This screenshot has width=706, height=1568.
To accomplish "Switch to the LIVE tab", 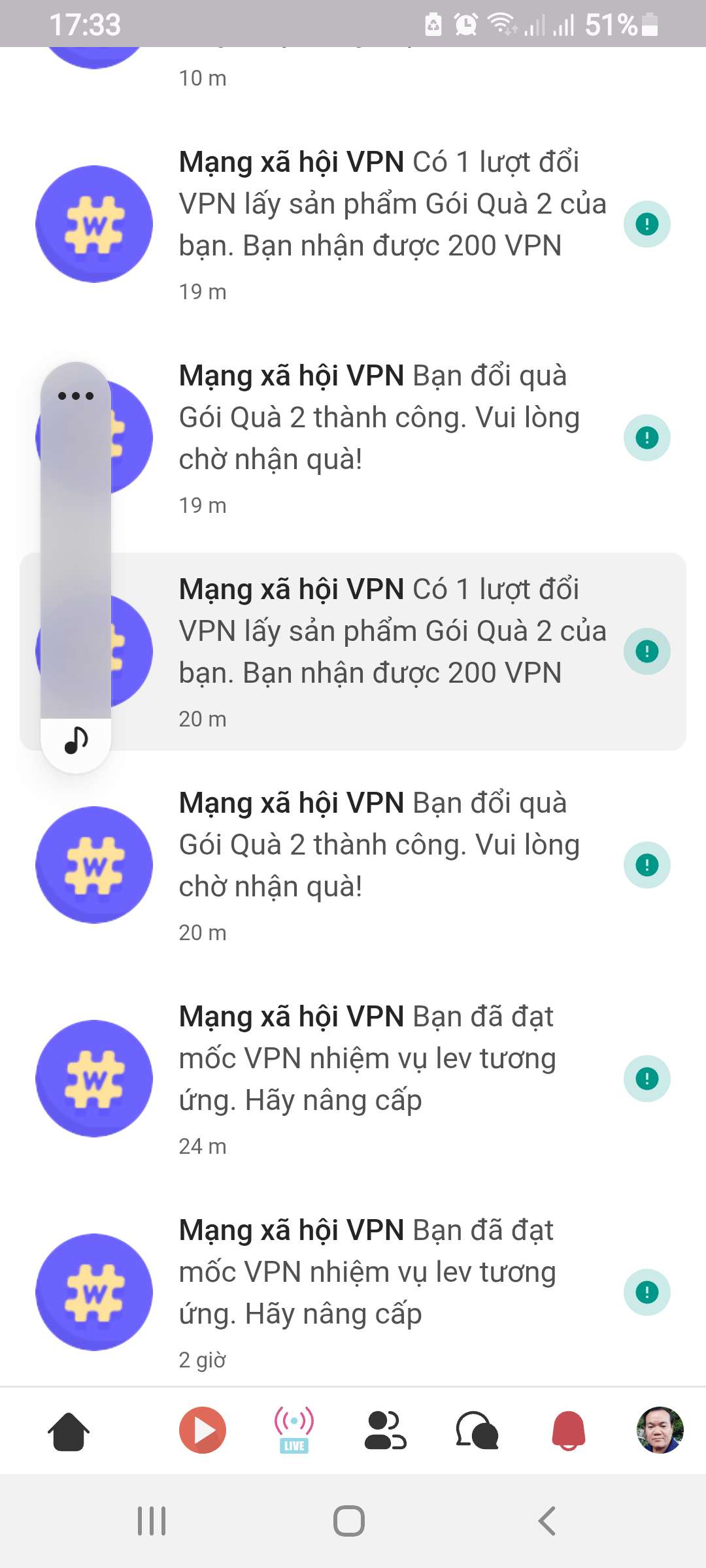I will click(294, 1430).
